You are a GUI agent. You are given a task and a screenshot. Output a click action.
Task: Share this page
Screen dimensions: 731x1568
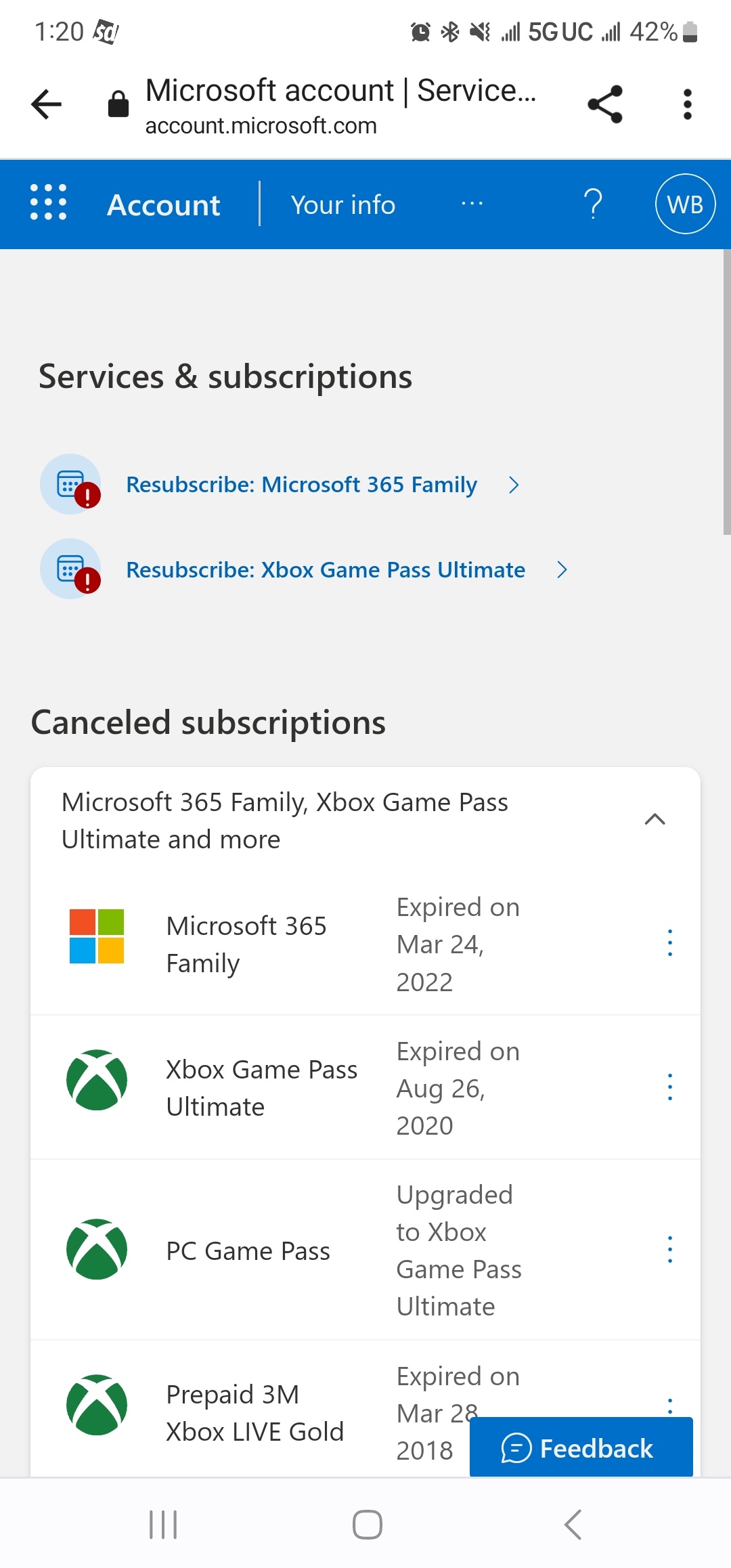pyautogui.click(x=604, y=104)
